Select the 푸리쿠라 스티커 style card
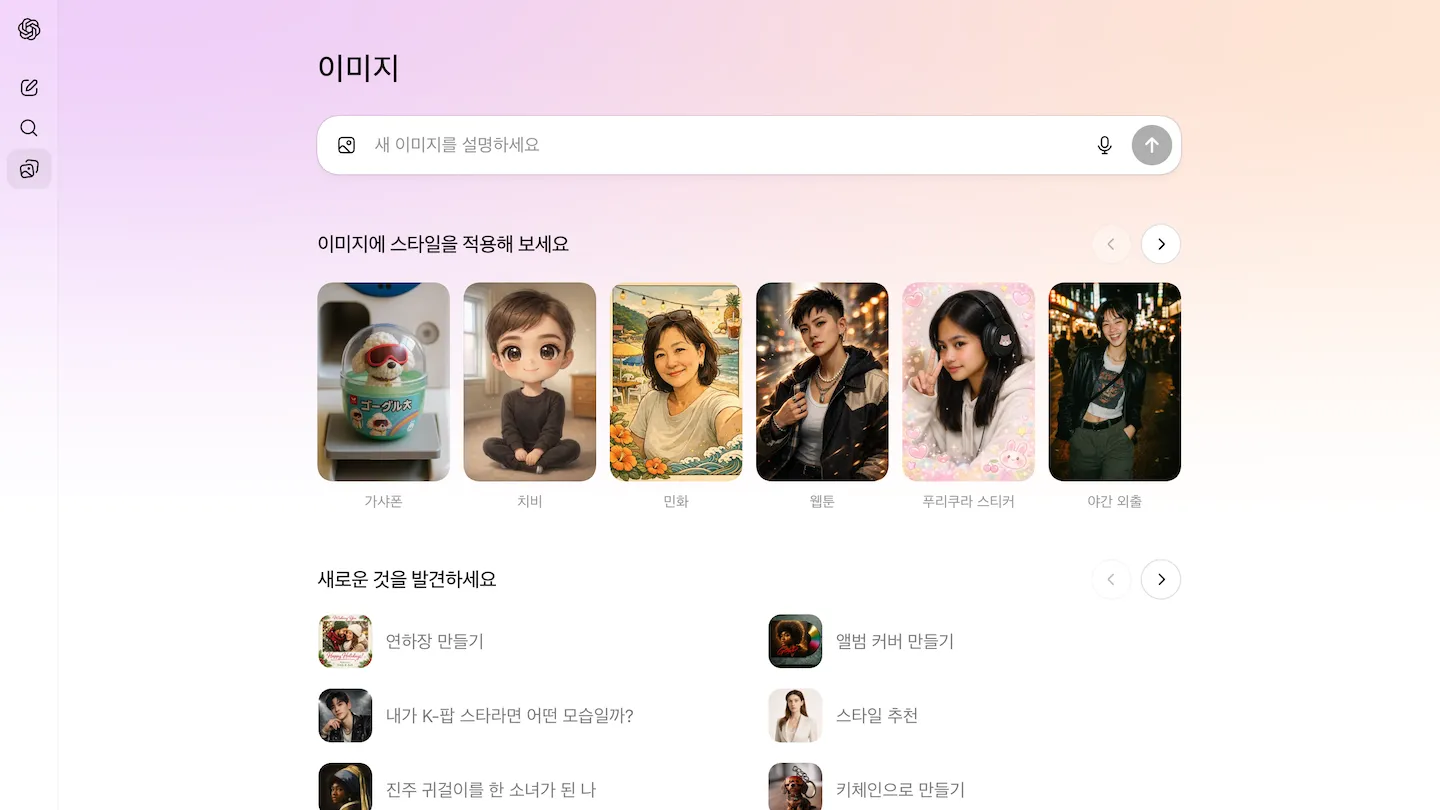Image resolution: width=1440 pixels, height=810 pixels. point(968,382)
